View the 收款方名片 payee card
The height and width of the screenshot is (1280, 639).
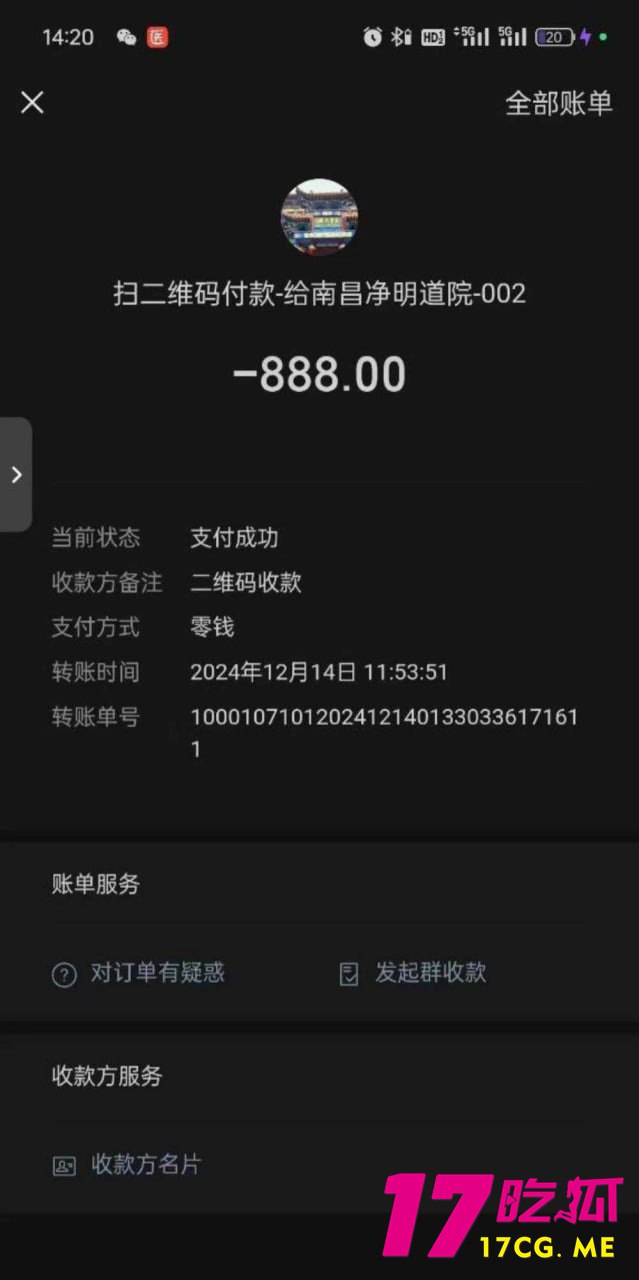[x=127, y=1165]
